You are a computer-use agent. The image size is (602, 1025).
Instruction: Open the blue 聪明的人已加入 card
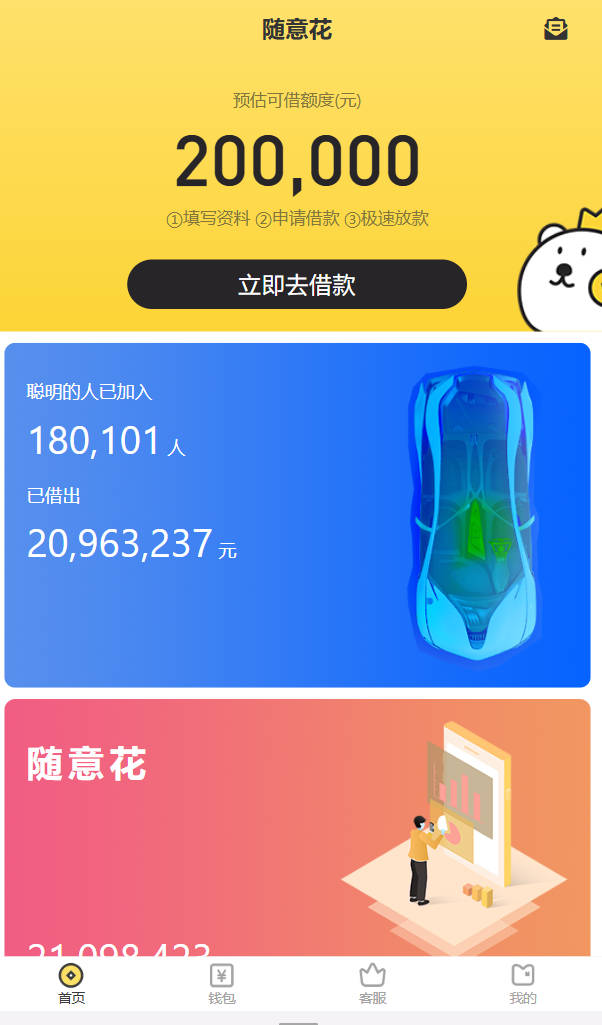tap(297, 515)
